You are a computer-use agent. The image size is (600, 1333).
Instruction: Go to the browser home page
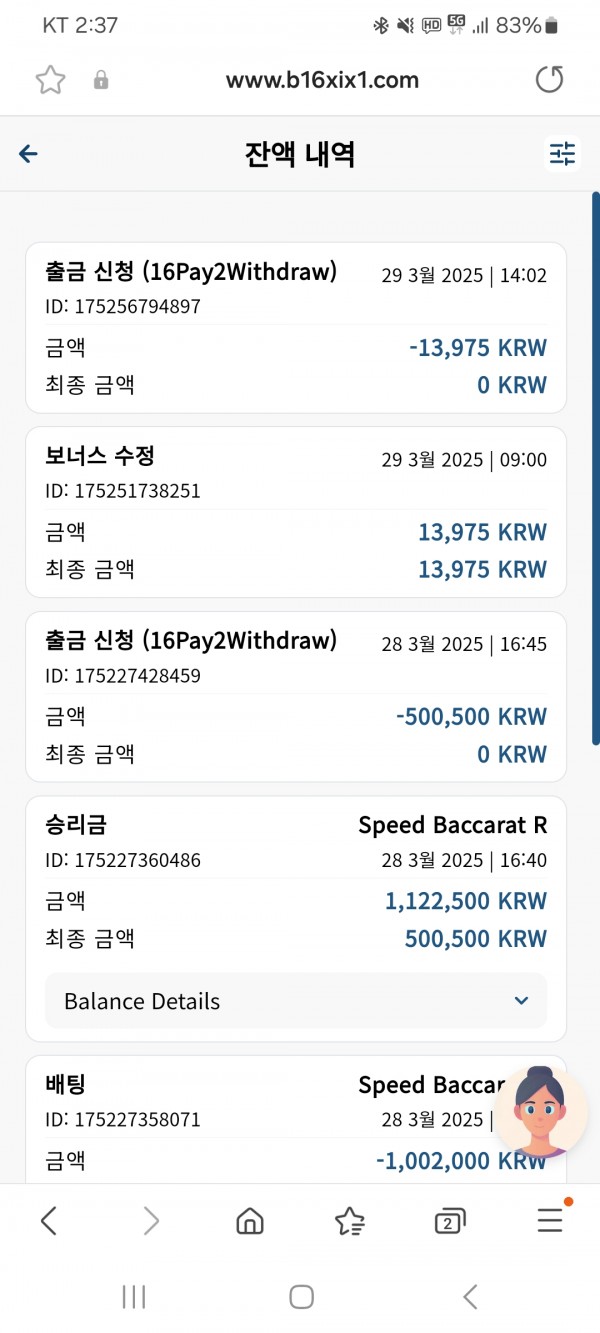[249, 1220]
